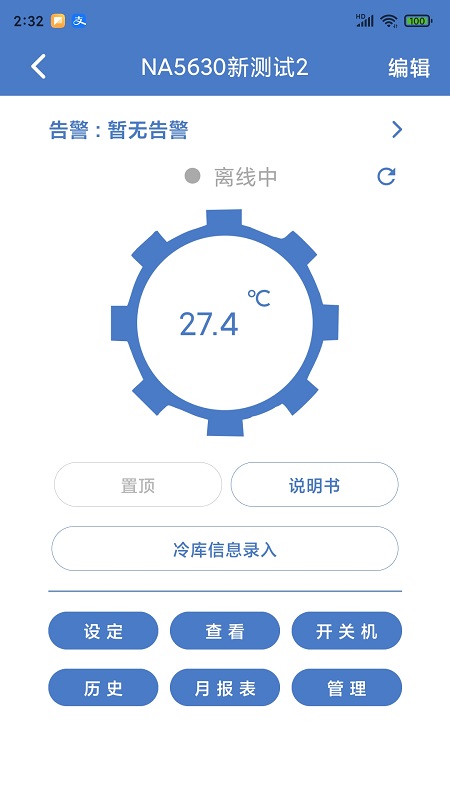Select the 查看 view button

tap(224, 631)
